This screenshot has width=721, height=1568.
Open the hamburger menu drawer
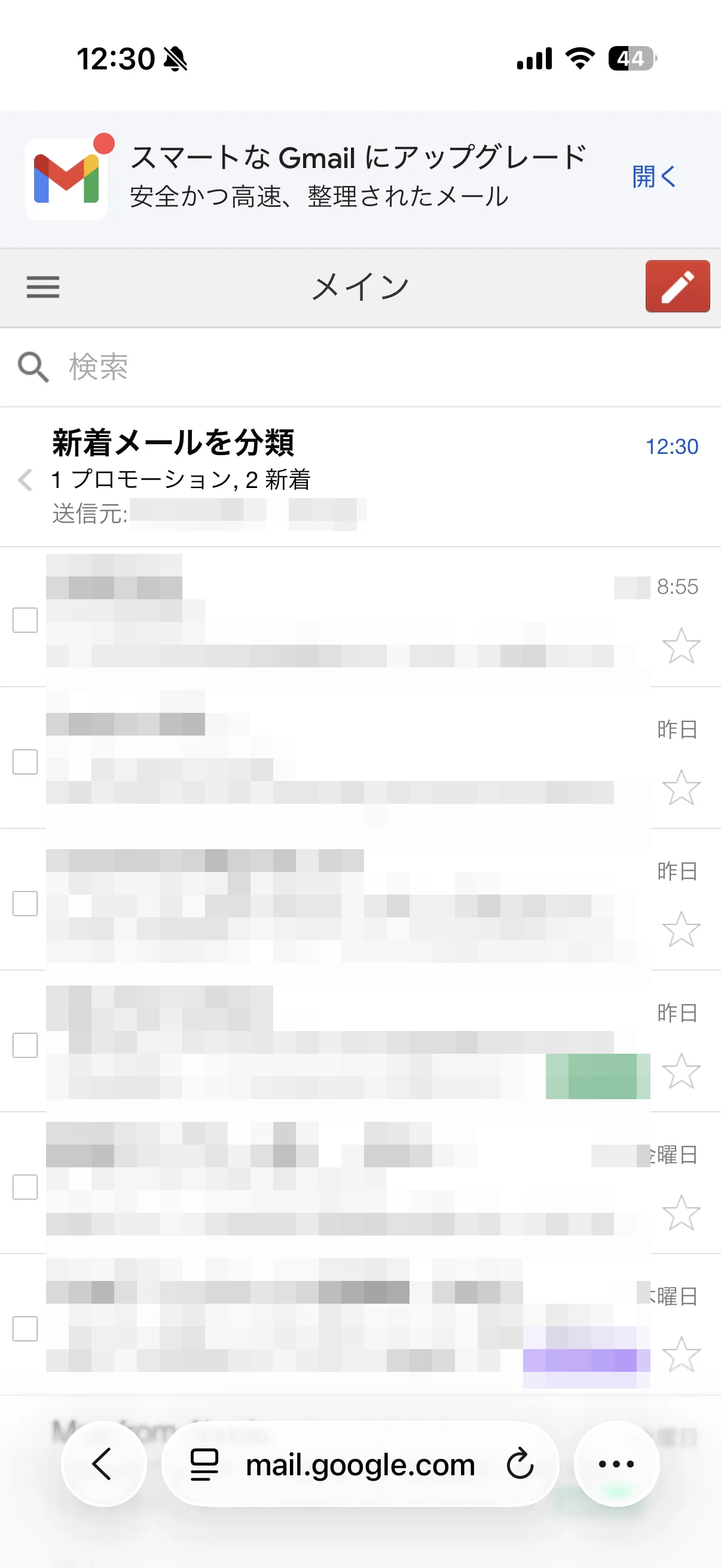[x=42, y=286]
